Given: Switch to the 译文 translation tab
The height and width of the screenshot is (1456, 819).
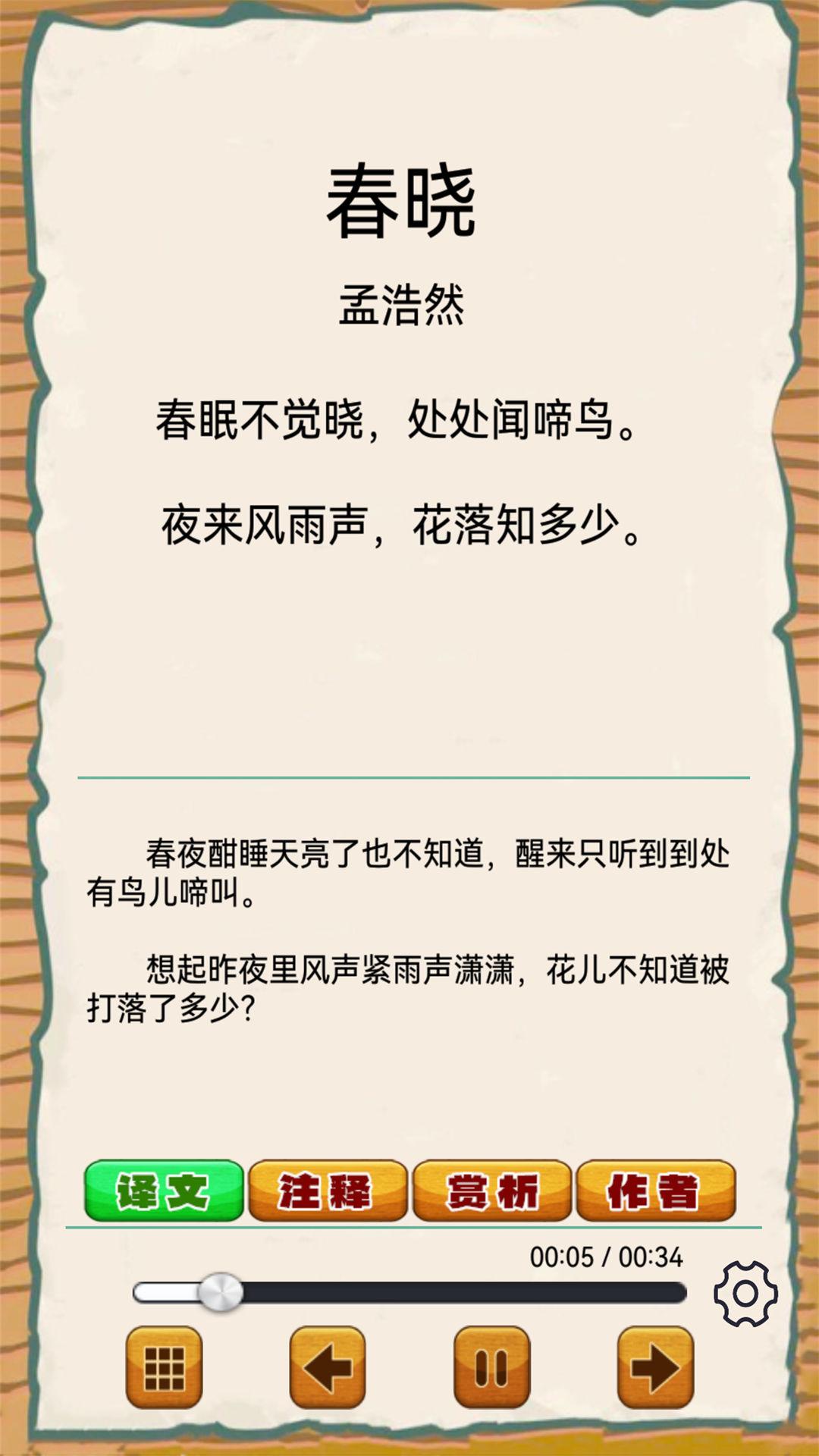Looking at the screenshot, I should pyautogui.click(x=164, y=1191).
